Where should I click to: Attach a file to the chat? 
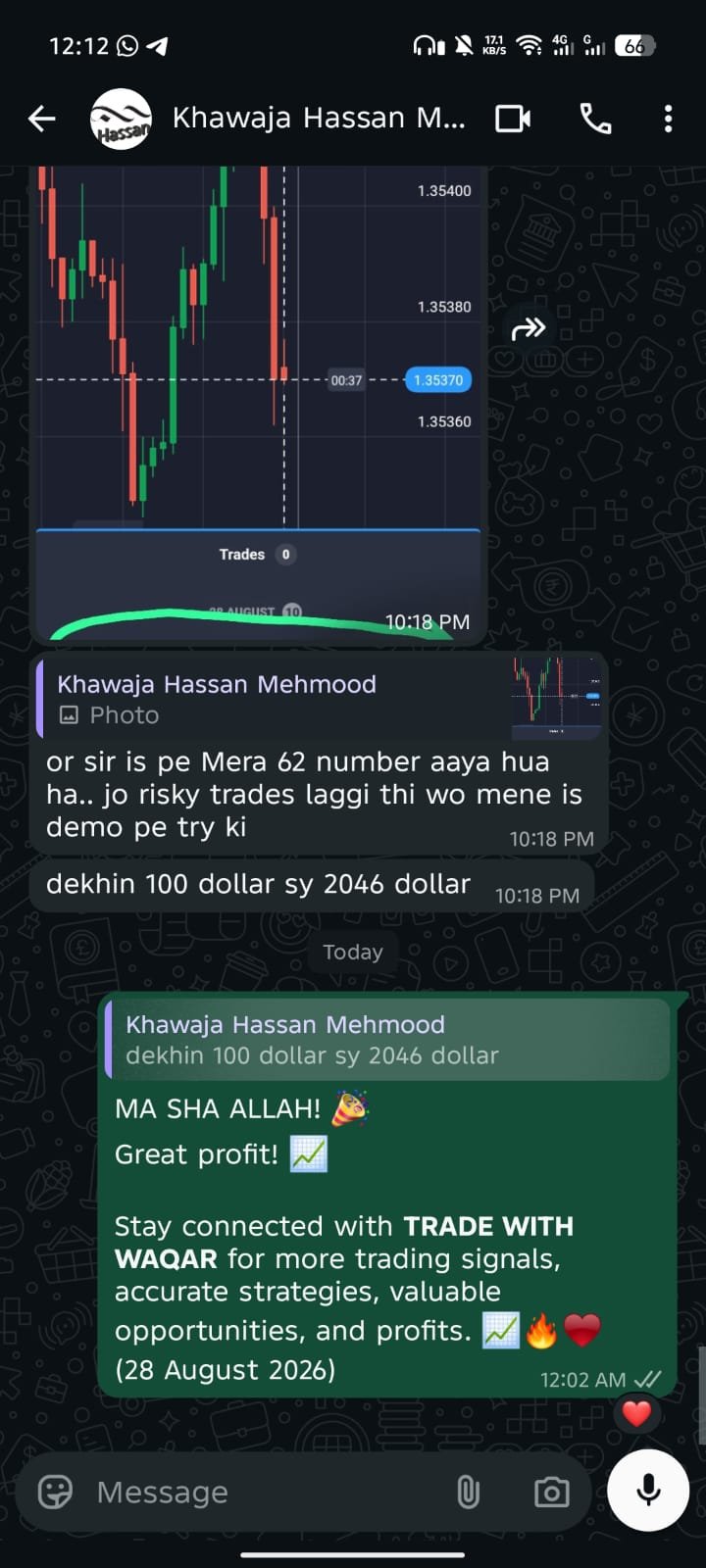468,1492
